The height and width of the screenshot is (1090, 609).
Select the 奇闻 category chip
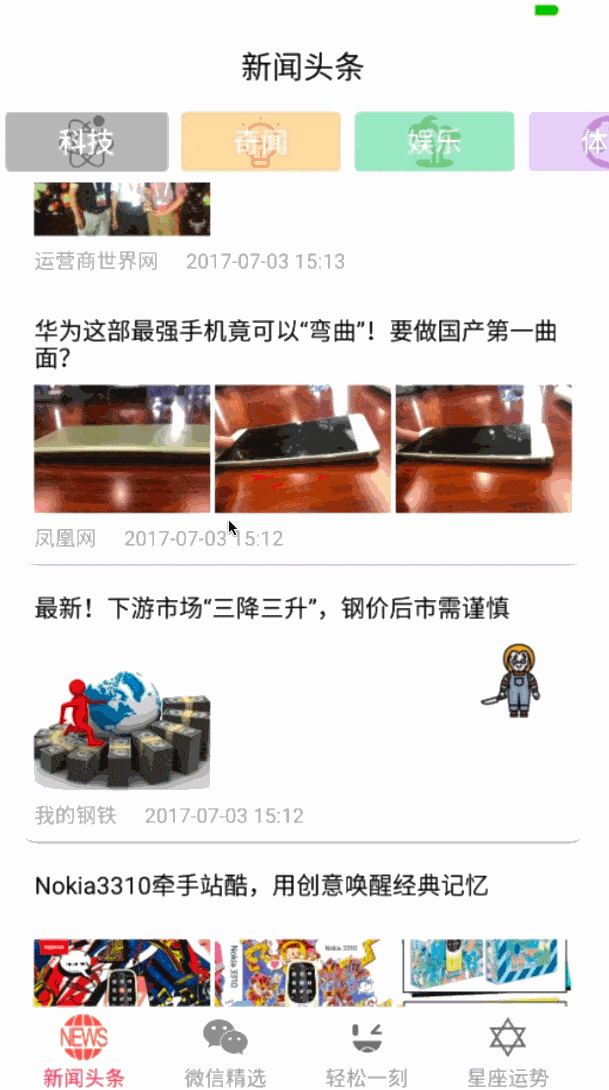tap(261, 142)
